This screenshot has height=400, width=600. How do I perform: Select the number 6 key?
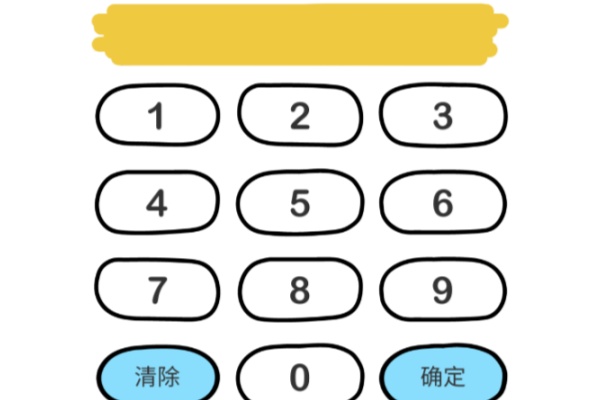443,203
